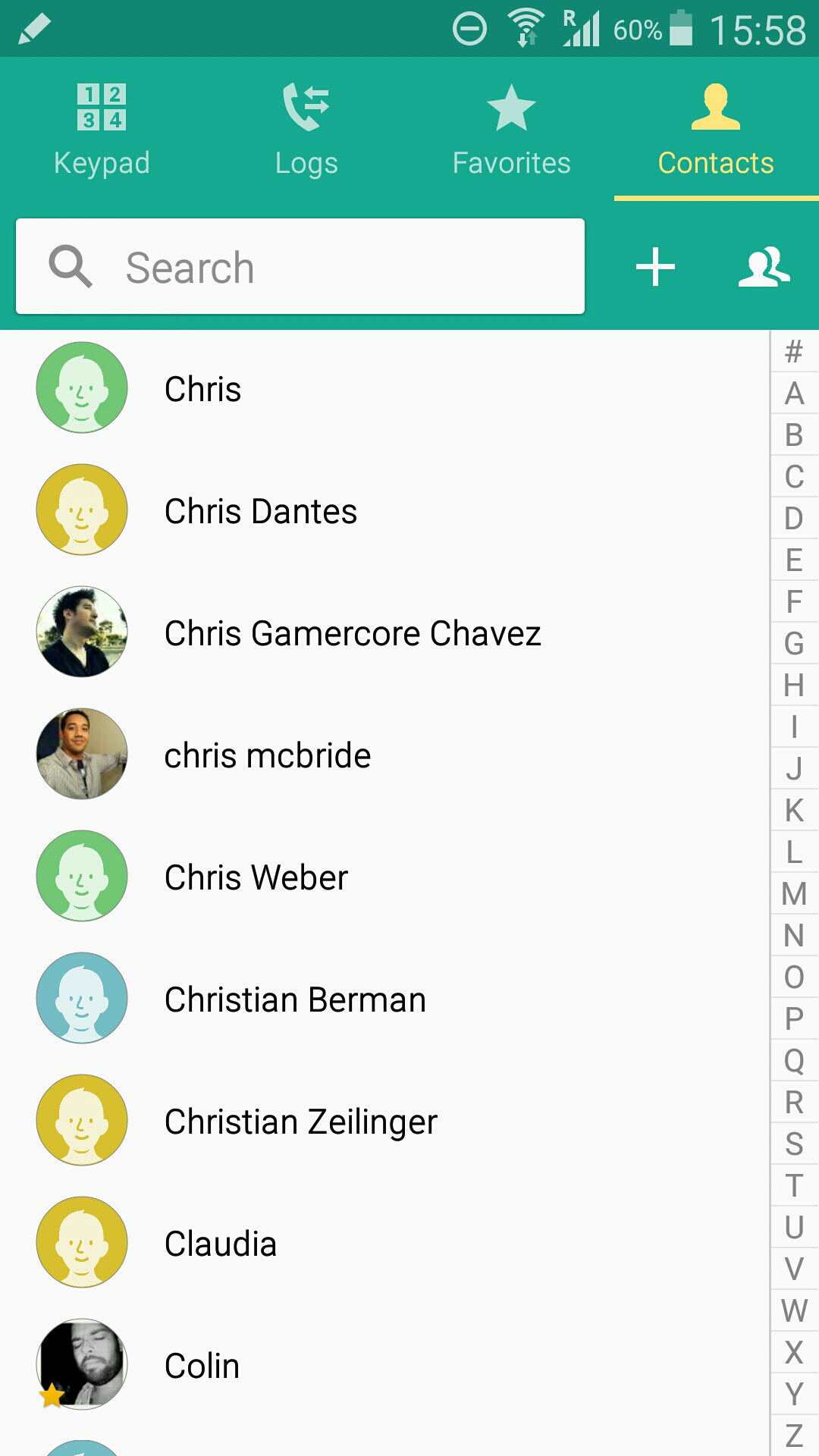Jump to letter Z in index
This screenshot has width=819, height=1456.
pyautogui.click(x=794, y=1436)
